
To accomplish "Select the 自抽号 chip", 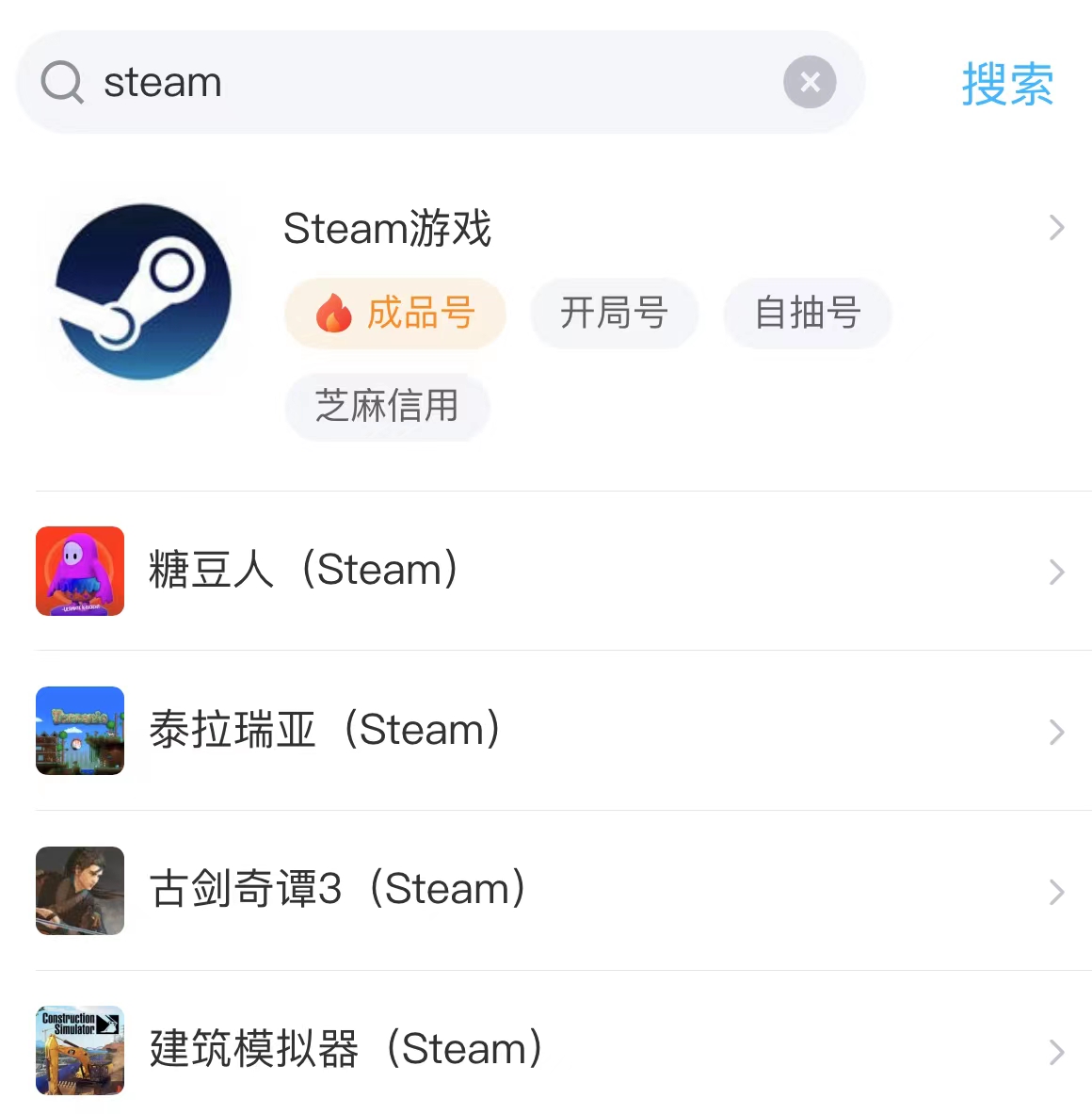I will 807,314.
